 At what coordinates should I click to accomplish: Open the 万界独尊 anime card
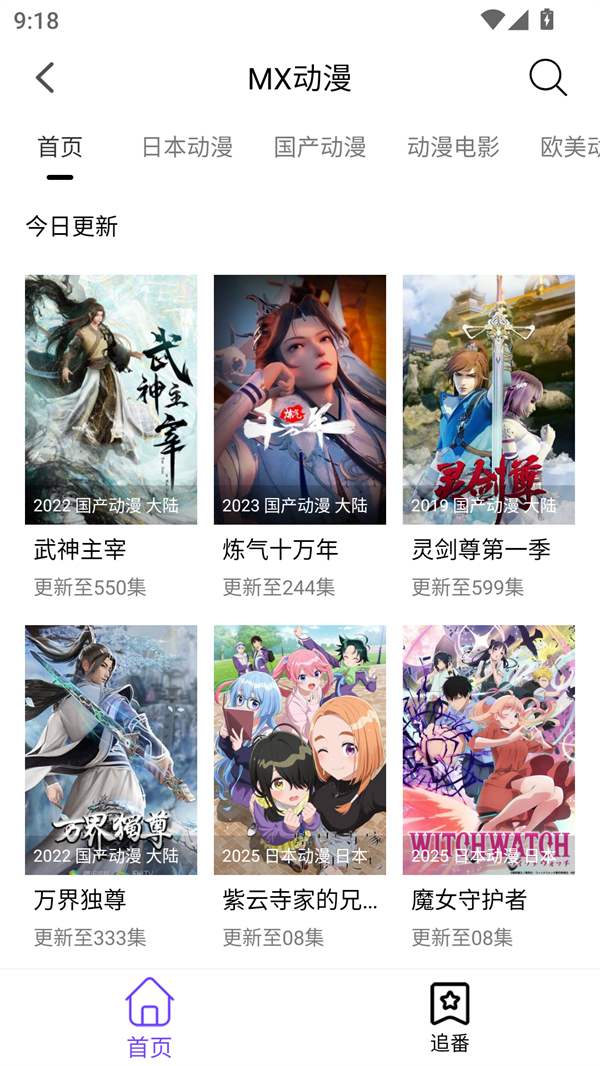coord(111,750)
